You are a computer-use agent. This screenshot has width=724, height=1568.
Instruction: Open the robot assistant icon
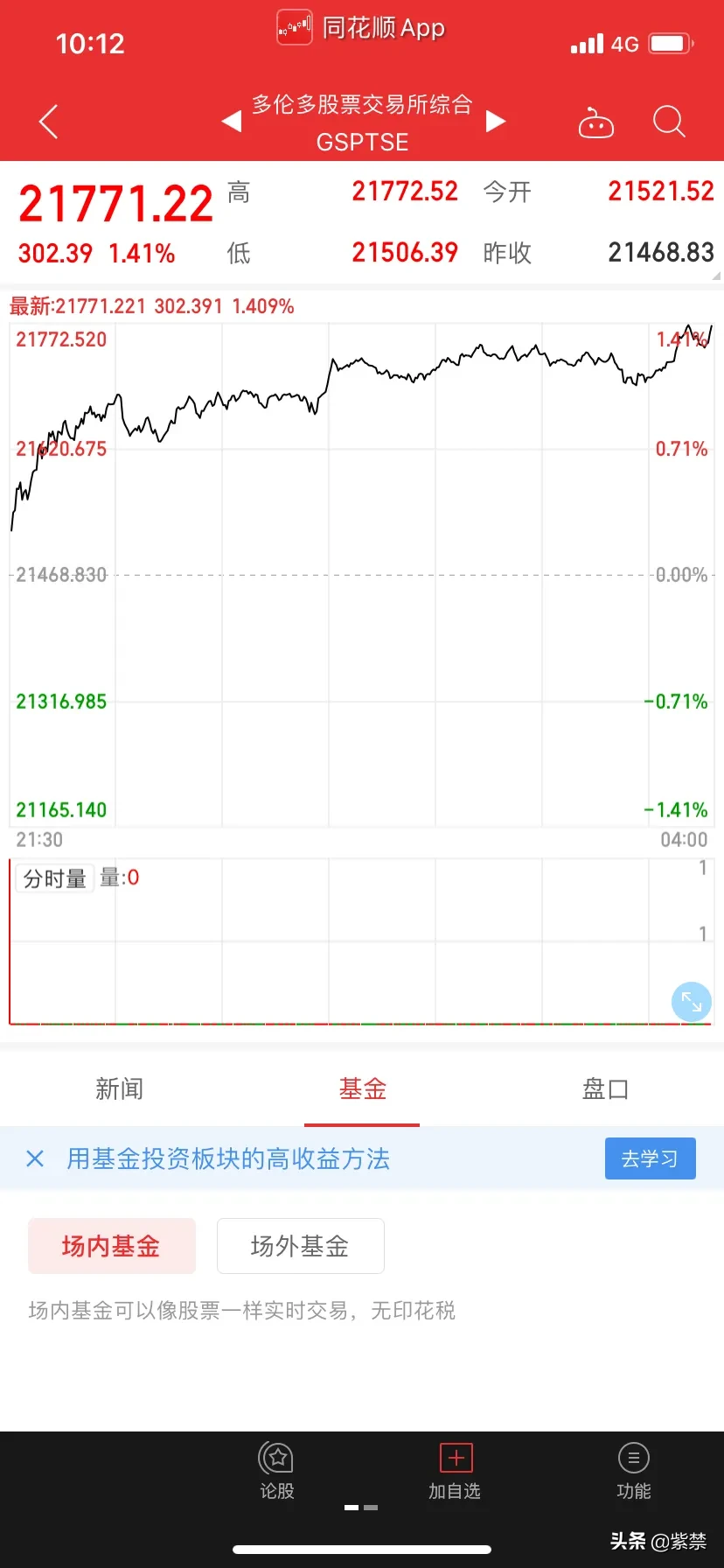596,123
